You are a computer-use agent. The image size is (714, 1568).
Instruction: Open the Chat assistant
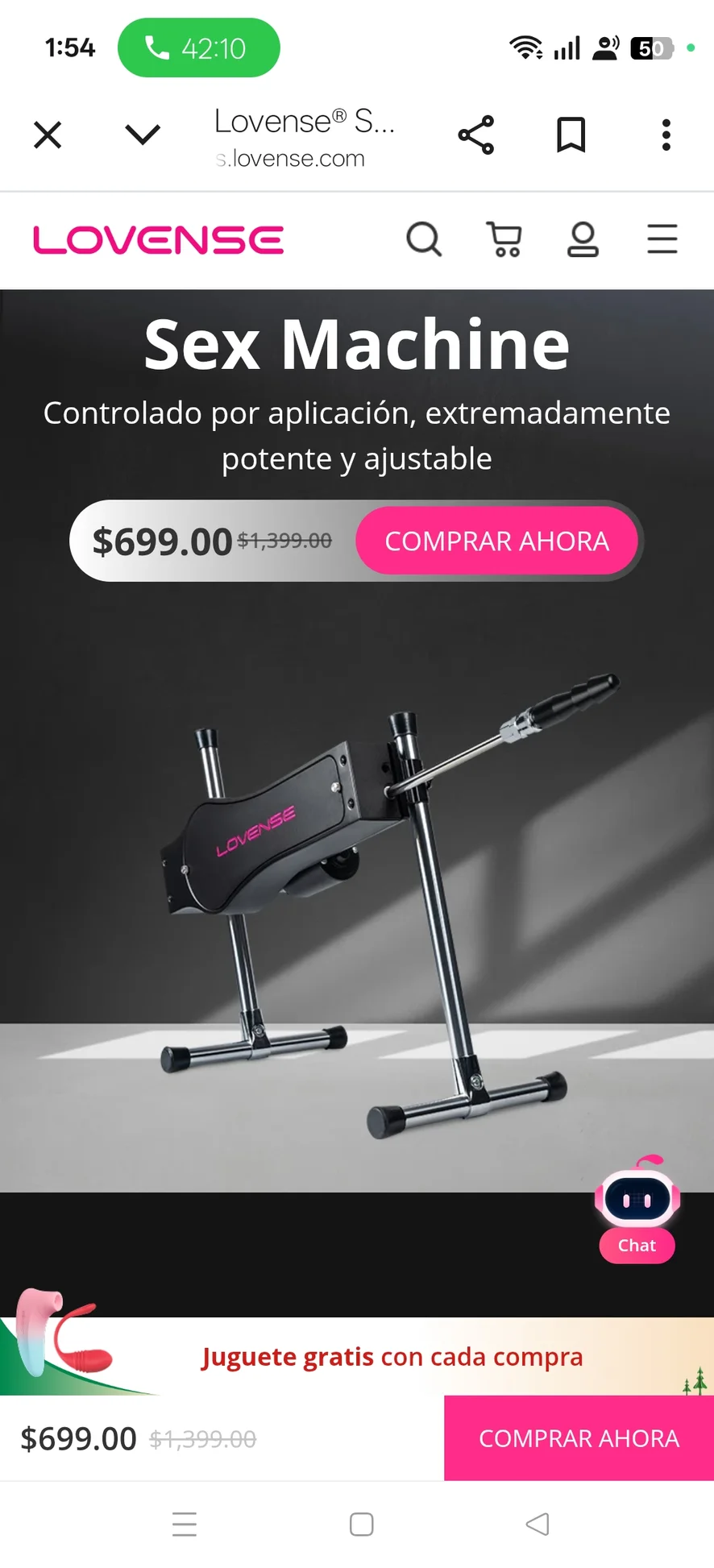[637, 1210]
